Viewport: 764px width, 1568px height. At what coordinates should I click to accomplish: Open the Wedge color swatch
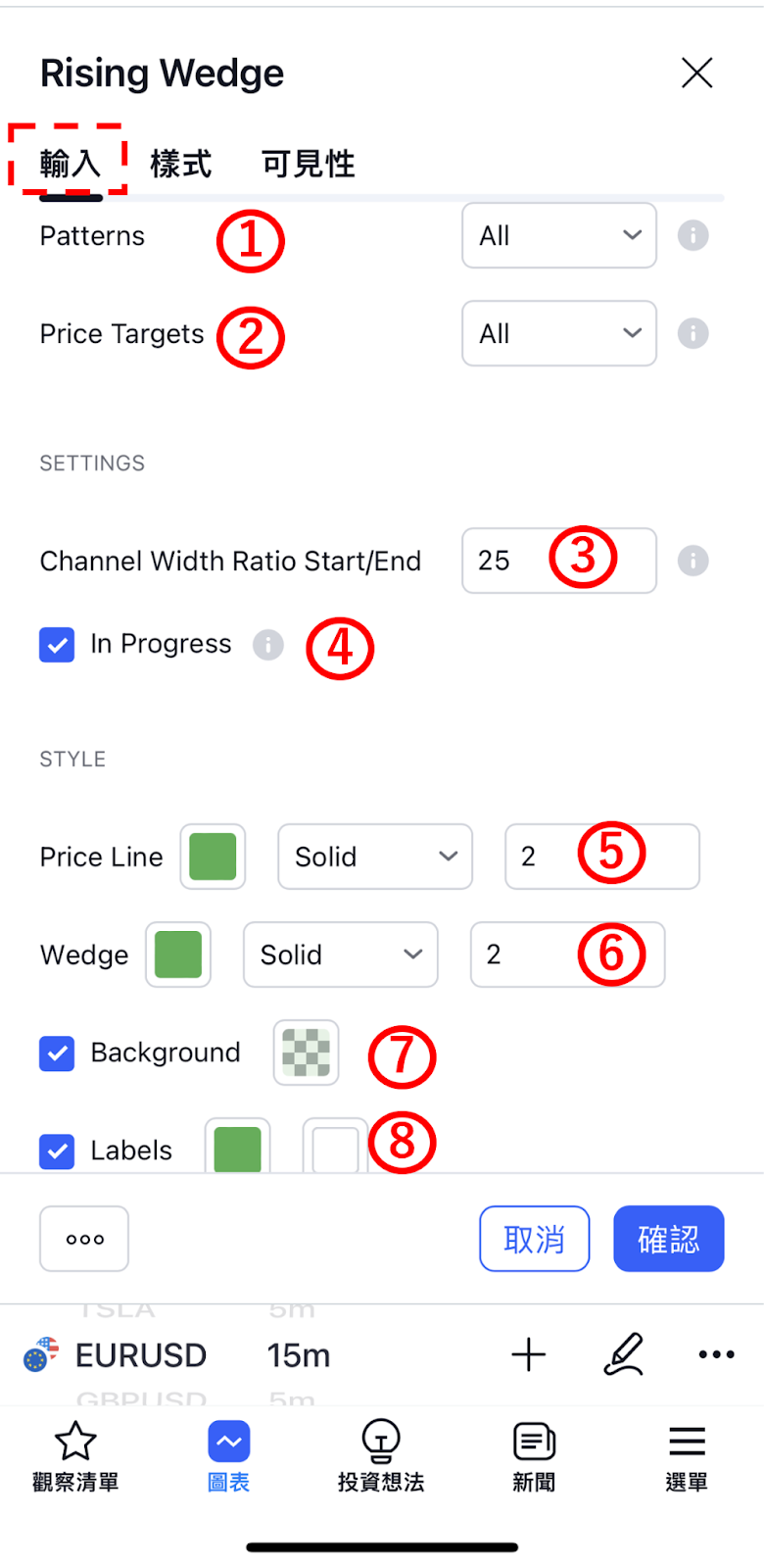(x=178, y=955)
